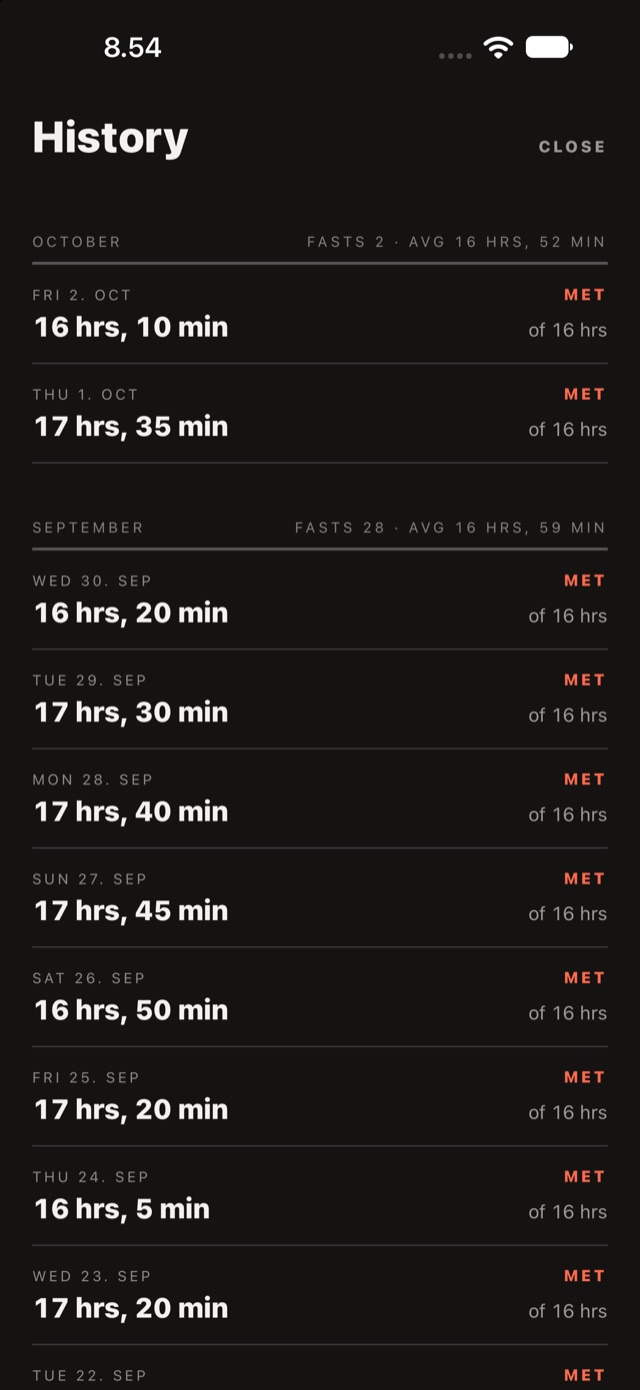View the Thu 24. Sep fast details
This screenshot has height=1390, width=640.
[320, 1195]
